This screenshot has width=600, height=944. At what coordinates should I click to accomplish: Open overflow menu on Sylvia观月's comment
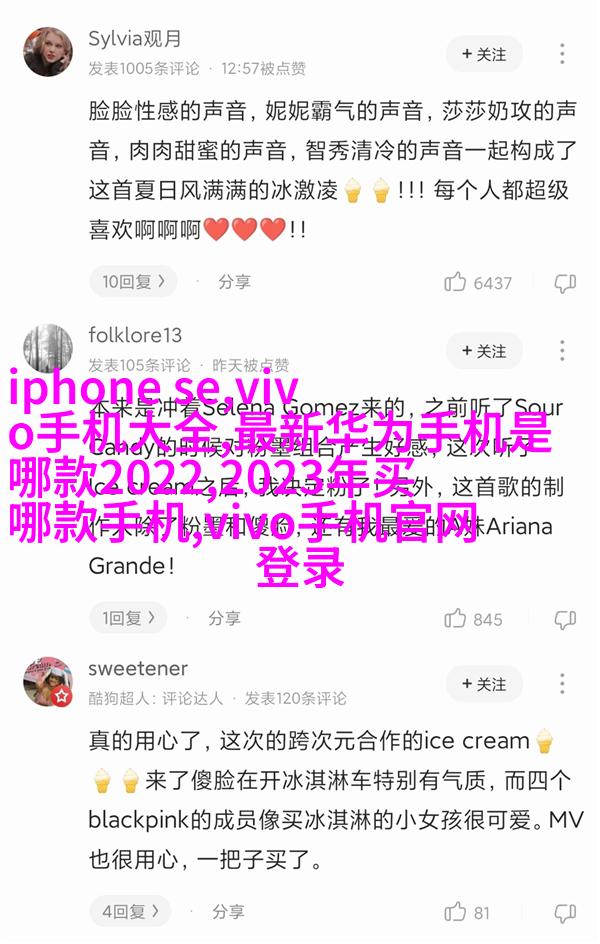[x=563, y=54]
